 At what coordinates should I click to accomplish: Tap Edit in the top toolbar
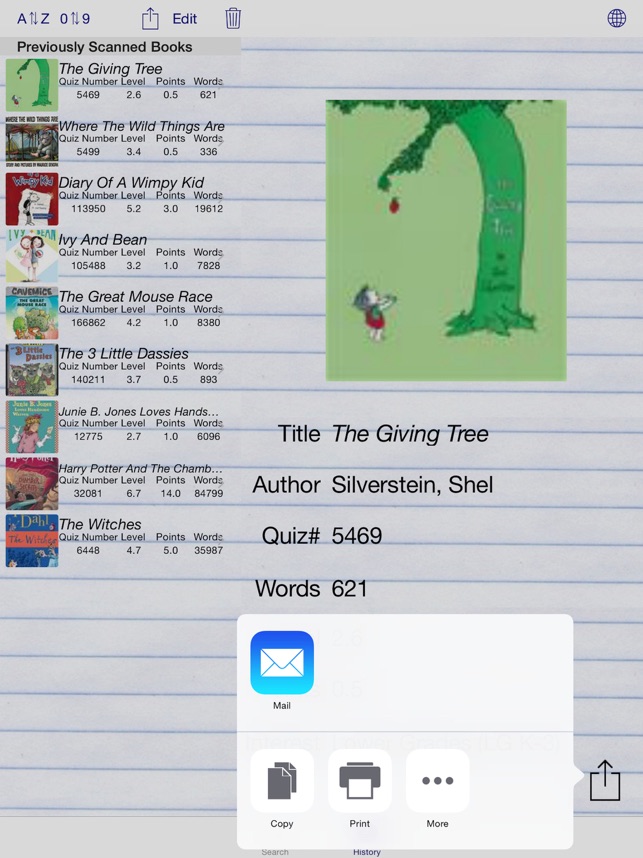(185, 18)
